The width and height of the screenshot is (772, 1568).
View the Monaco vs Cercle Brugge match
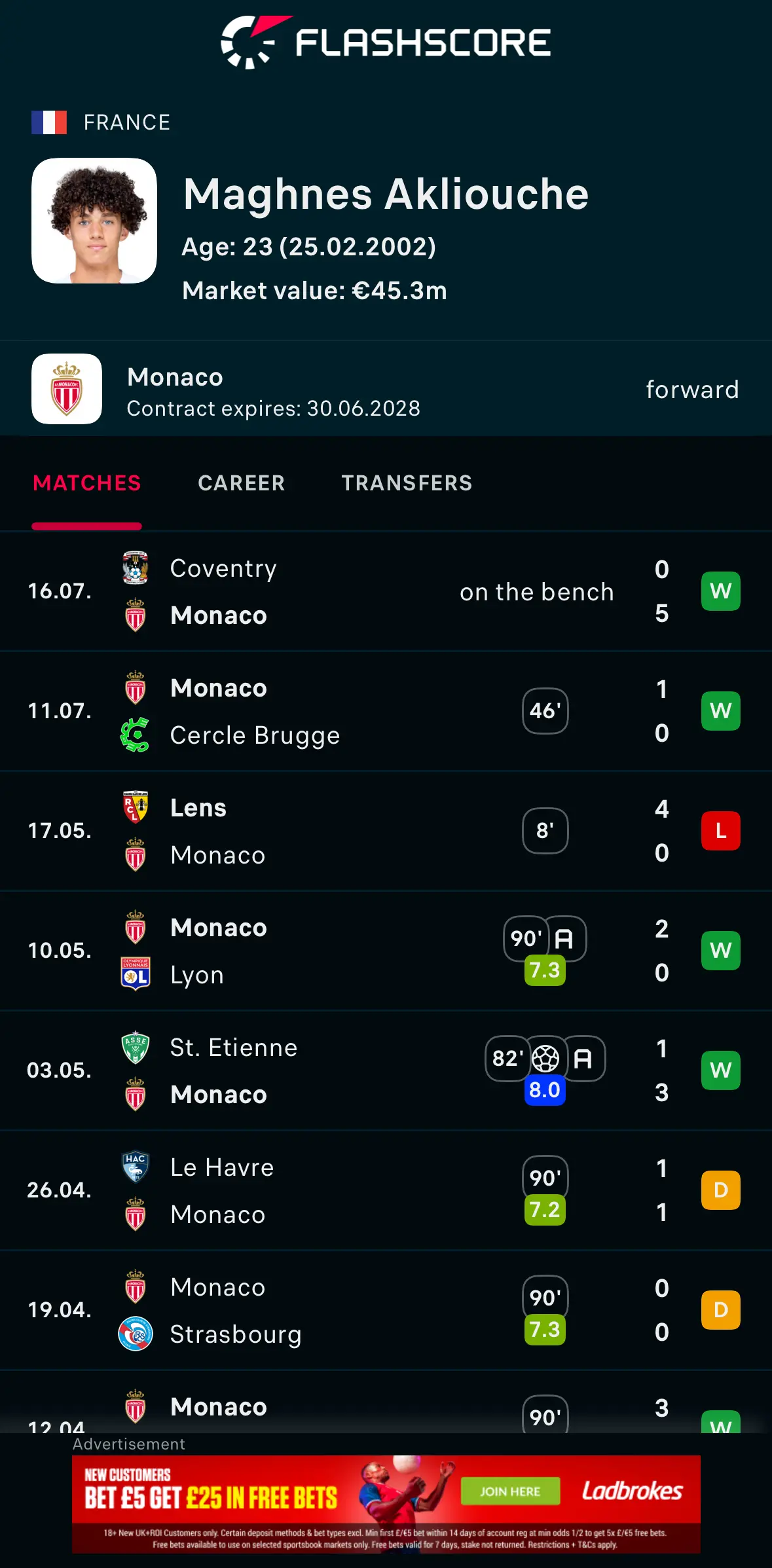pyautogui.click(x=385, y=711)
